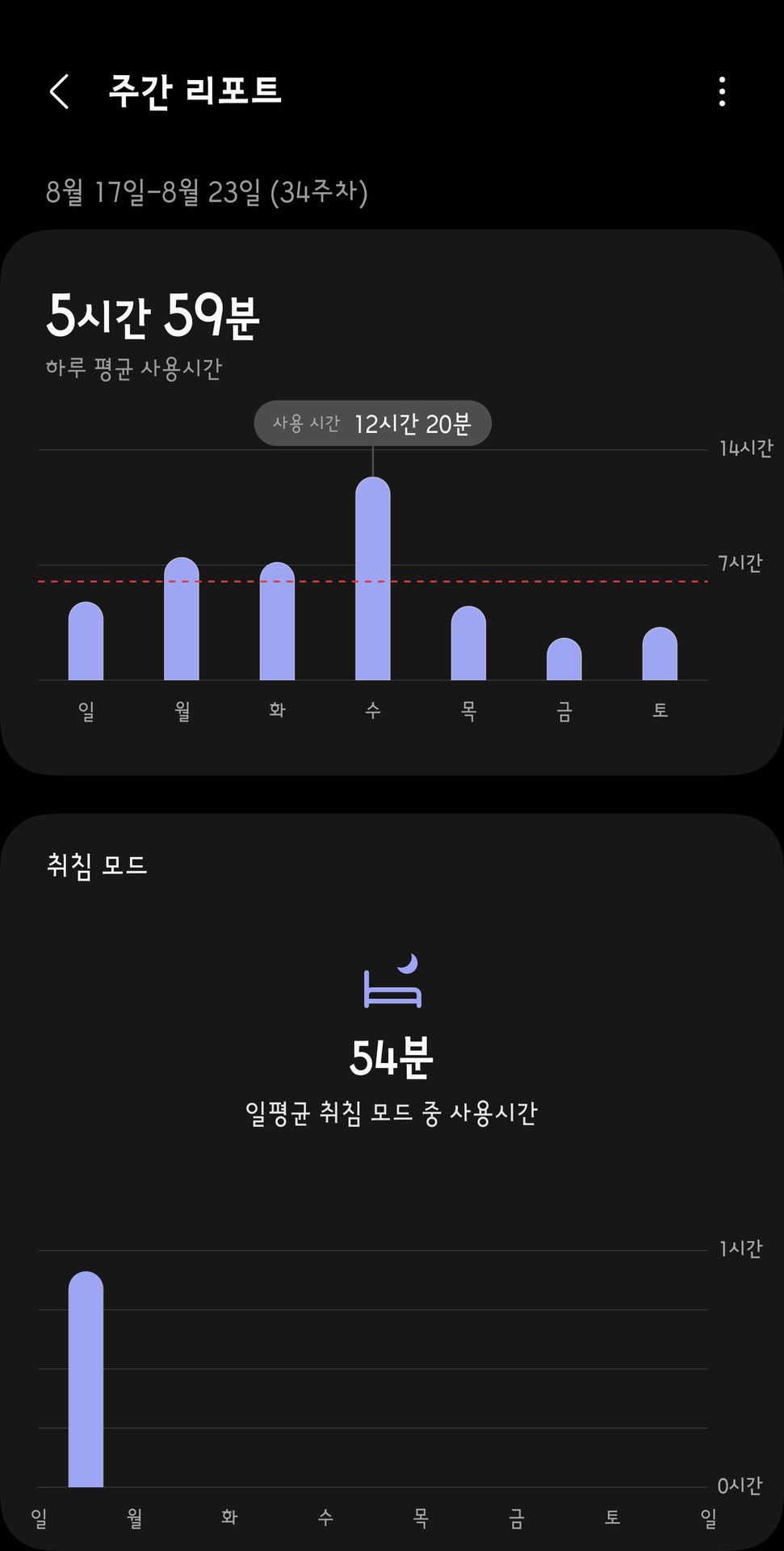
Task: Select Wednesday's usage time bar
Action: 373,579
